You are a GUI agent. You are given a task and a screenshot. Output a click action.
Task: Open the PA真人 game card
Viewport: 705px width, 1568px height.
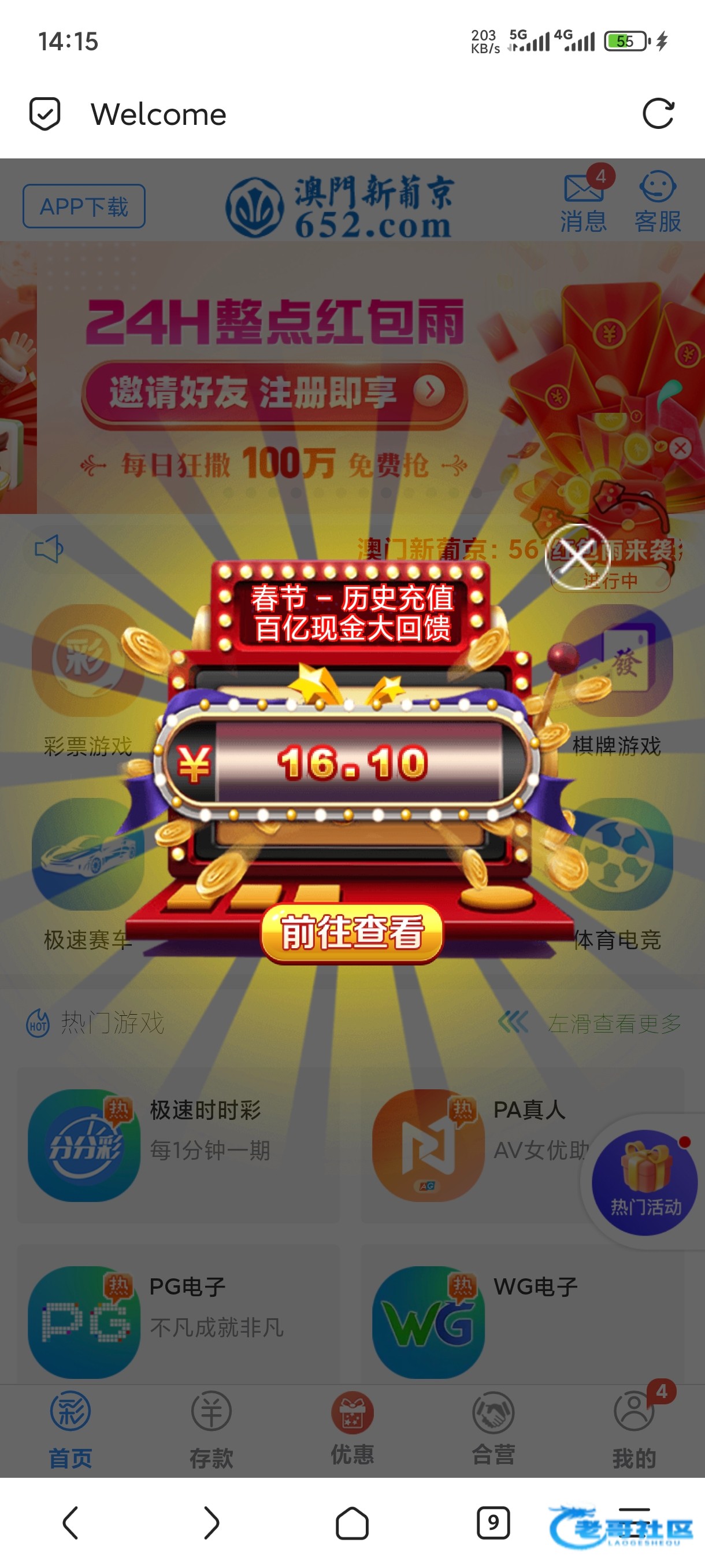[474, 1145]
